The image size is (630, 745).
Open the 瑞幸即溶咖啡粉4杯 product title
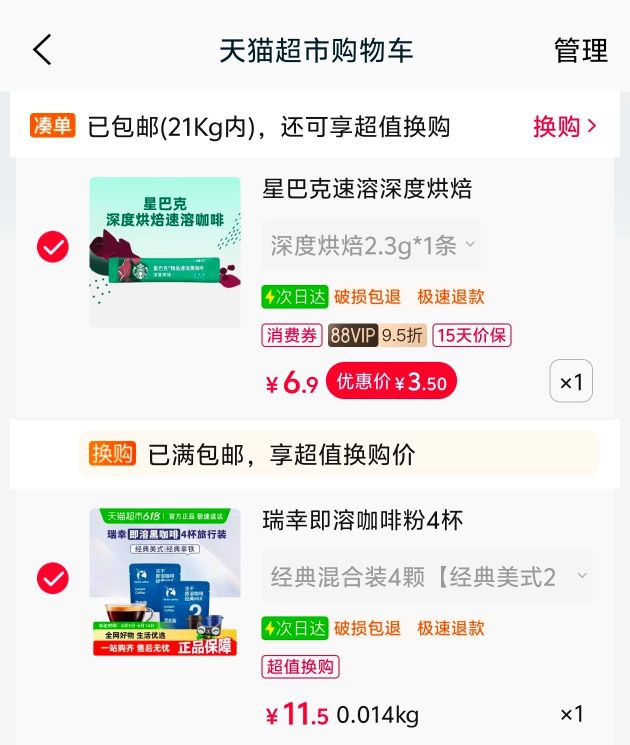click(x=363, y=521)
